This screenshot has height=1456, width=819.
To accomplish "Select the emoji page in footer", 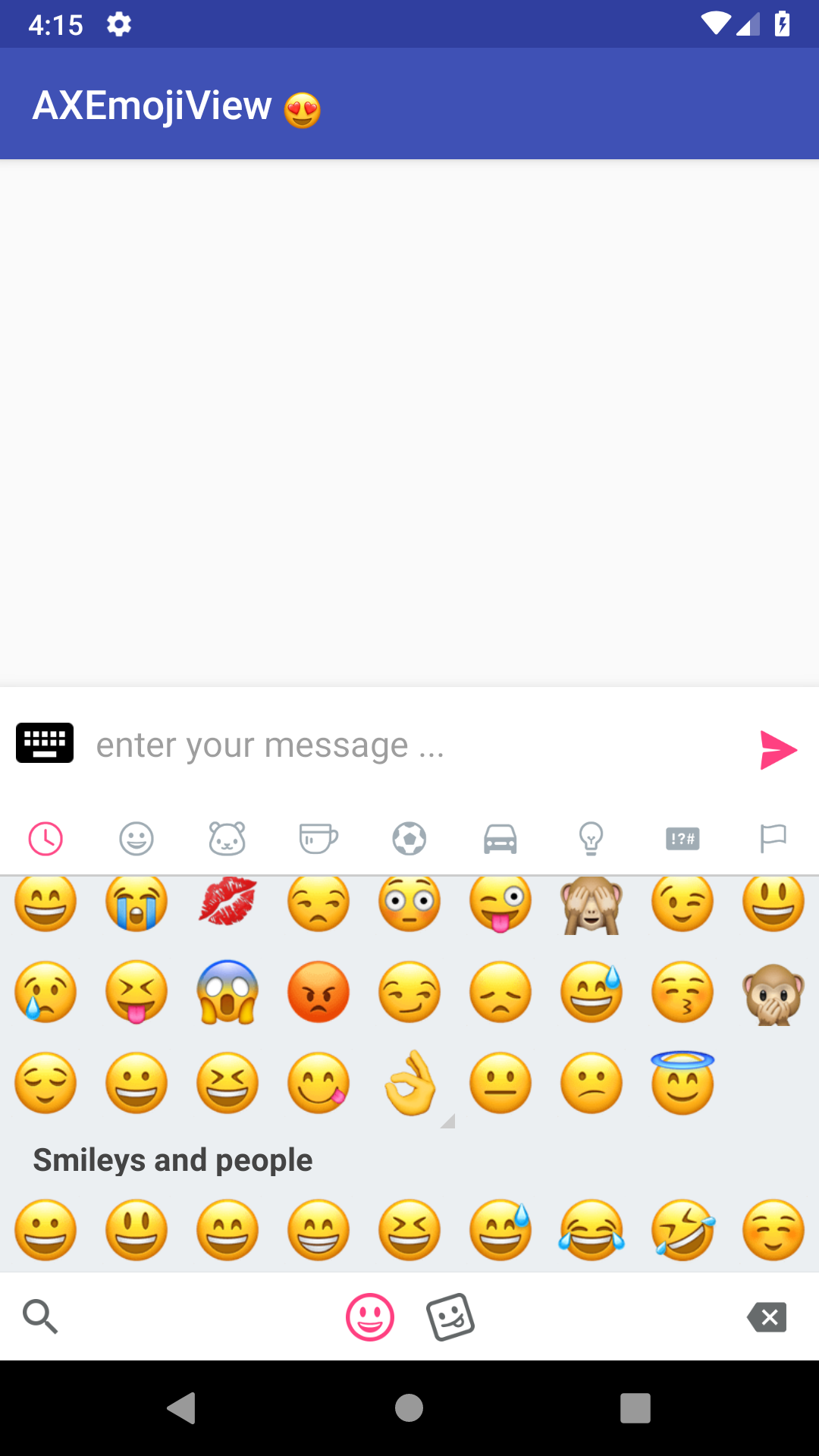I will tap(370, 1317).
